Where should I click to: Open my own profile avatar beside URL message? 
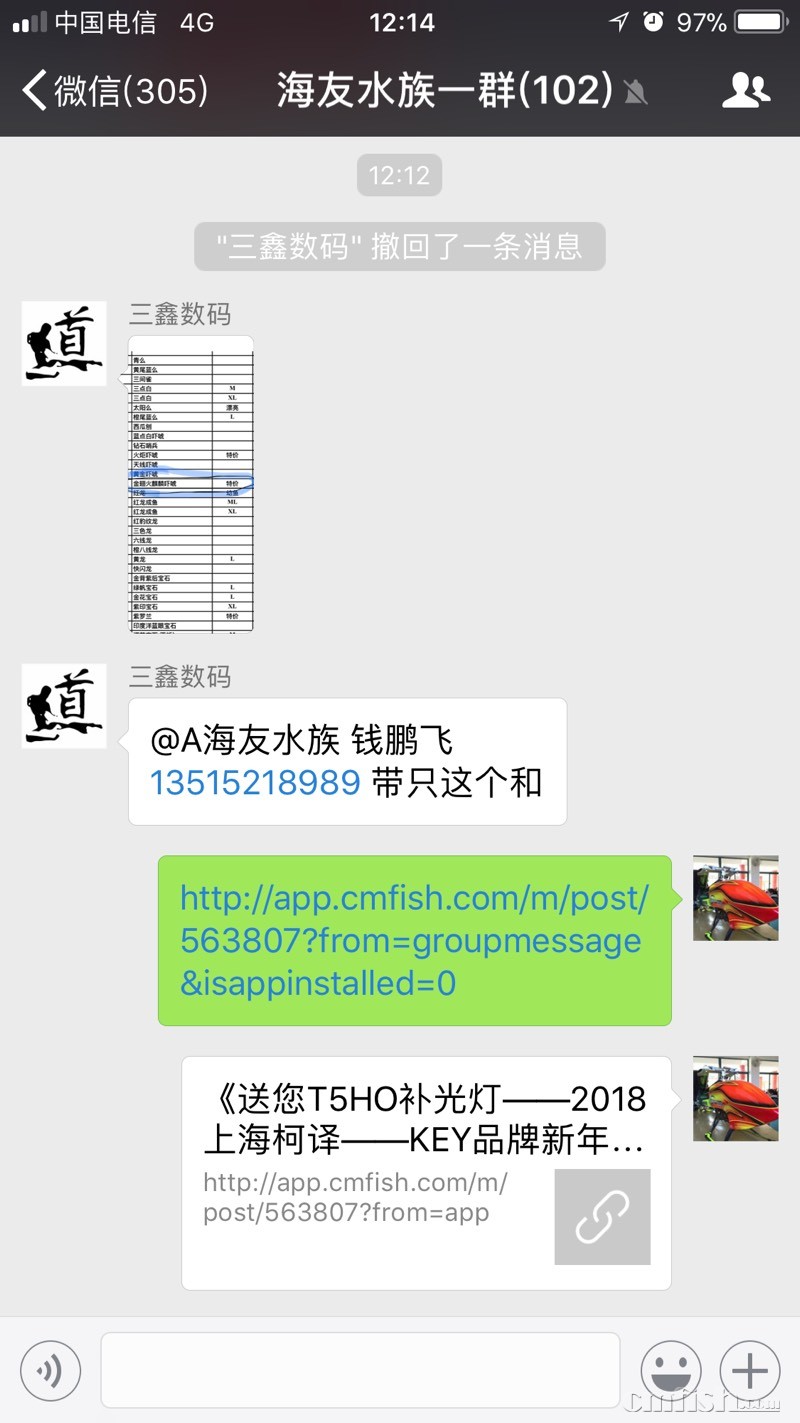coord(735,898)
